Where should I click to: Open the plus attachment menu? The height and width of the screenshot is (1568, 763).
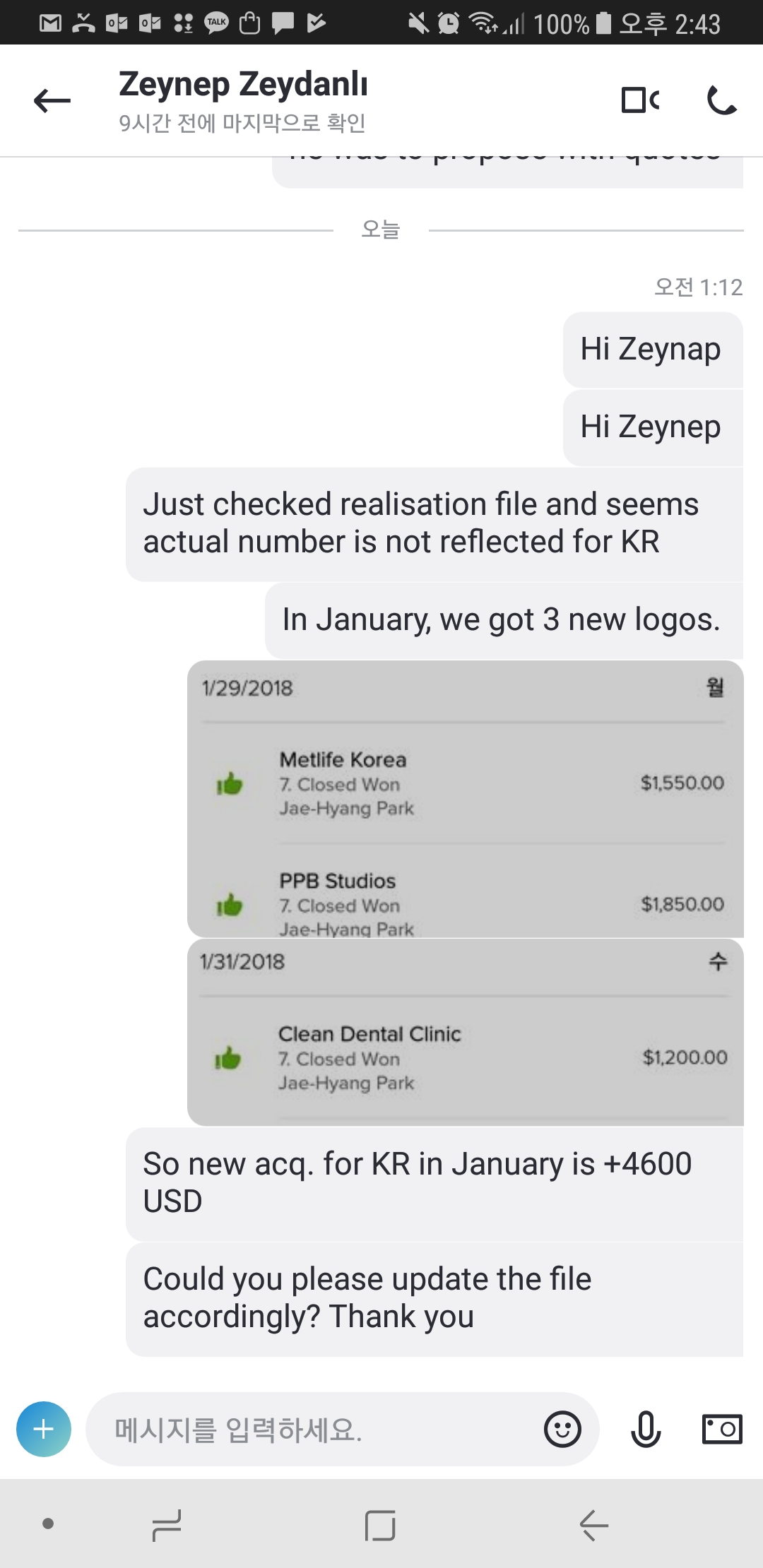(x=44, y=1430)
